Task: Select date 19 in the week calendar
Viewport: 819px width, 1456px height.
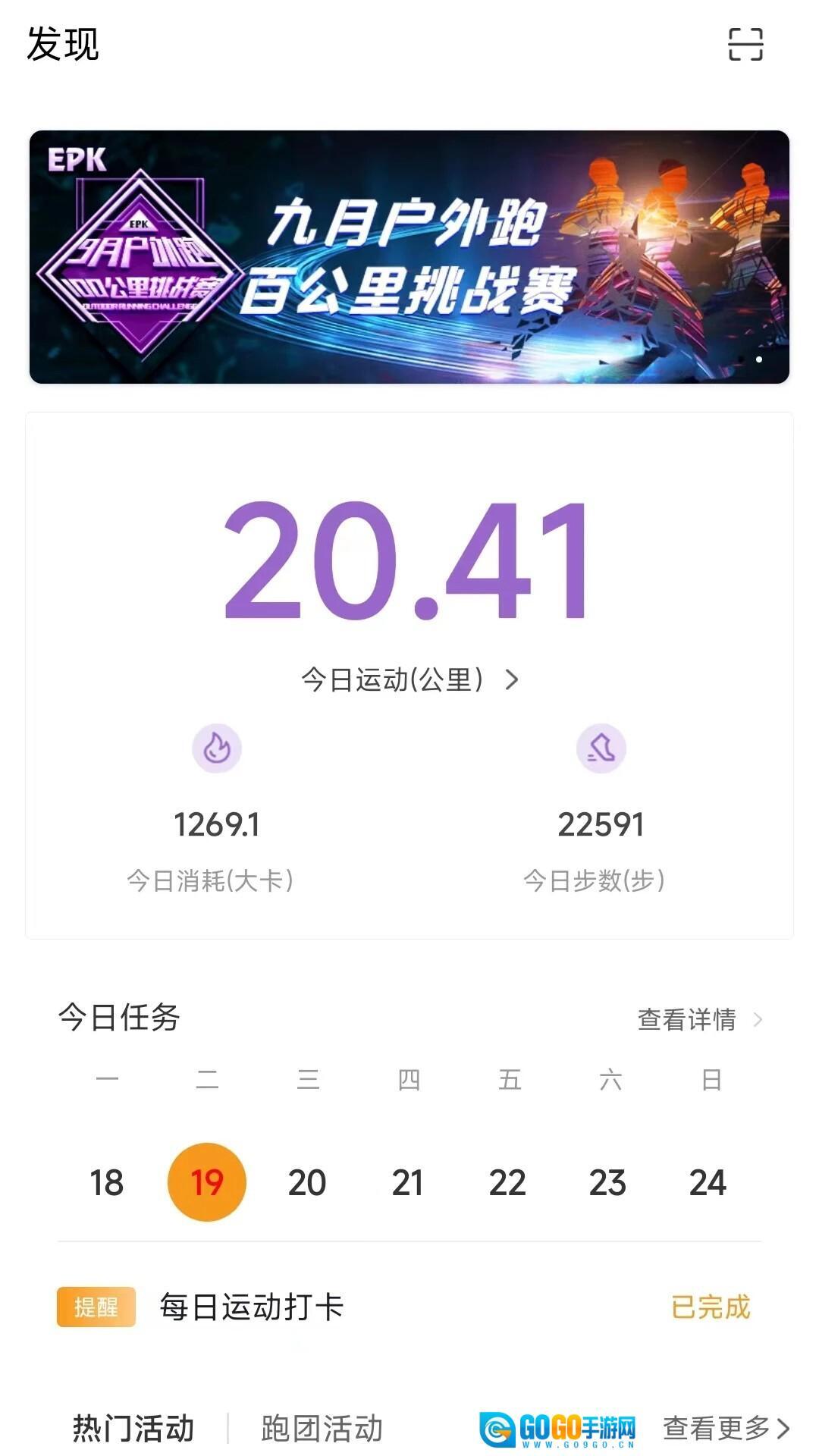Action: click(x=207, y=1182)
